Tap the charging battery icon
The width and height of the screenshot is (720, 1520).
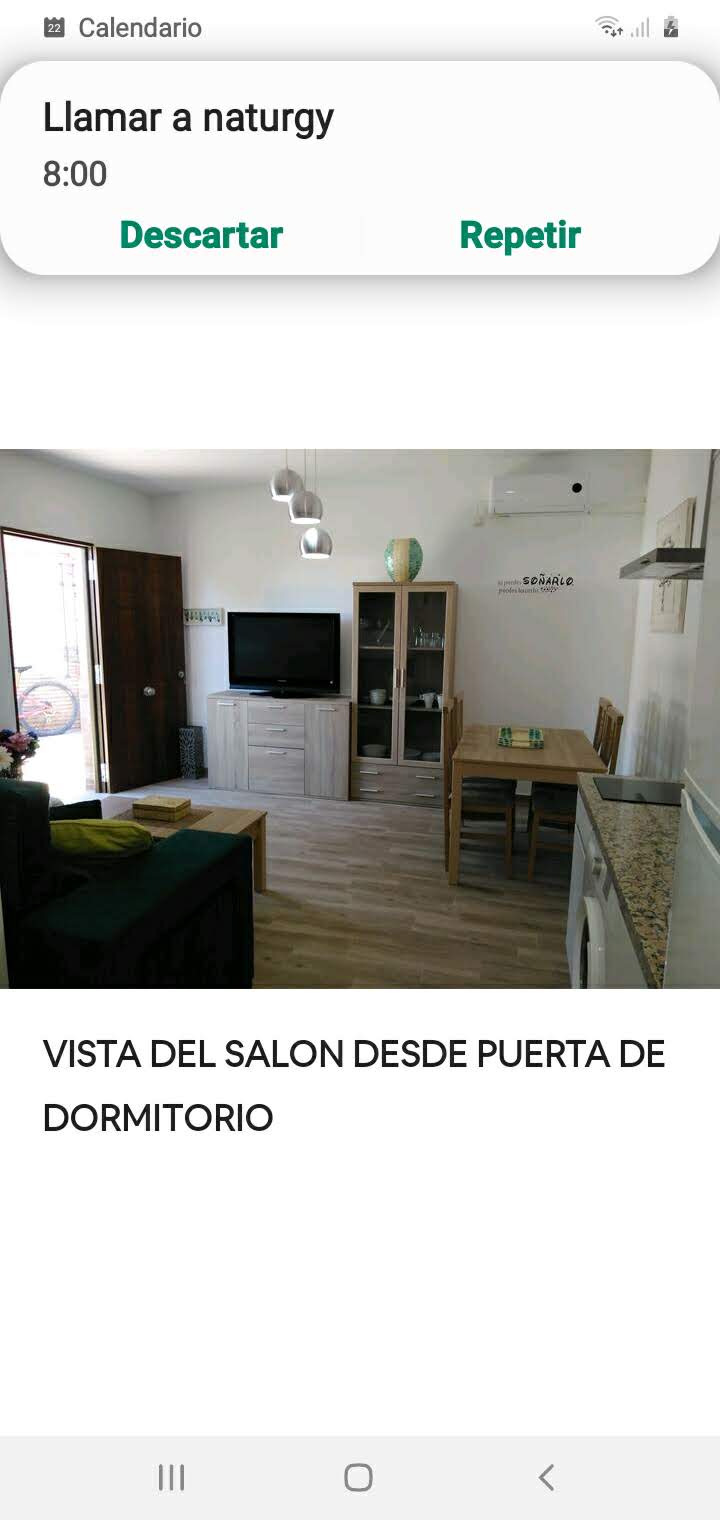(x=671, y=27)
